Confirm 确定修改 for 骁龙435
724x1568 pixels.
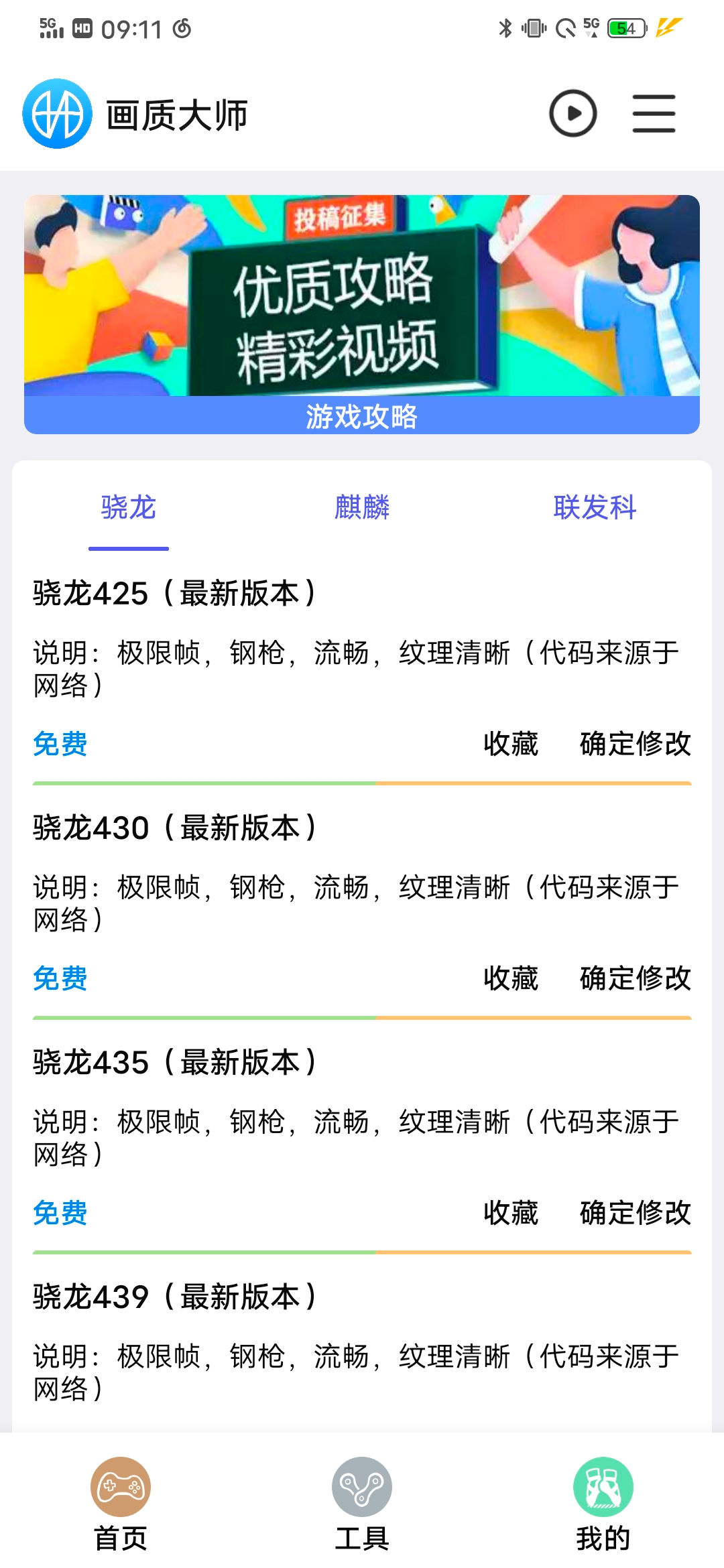point(635,1213)
